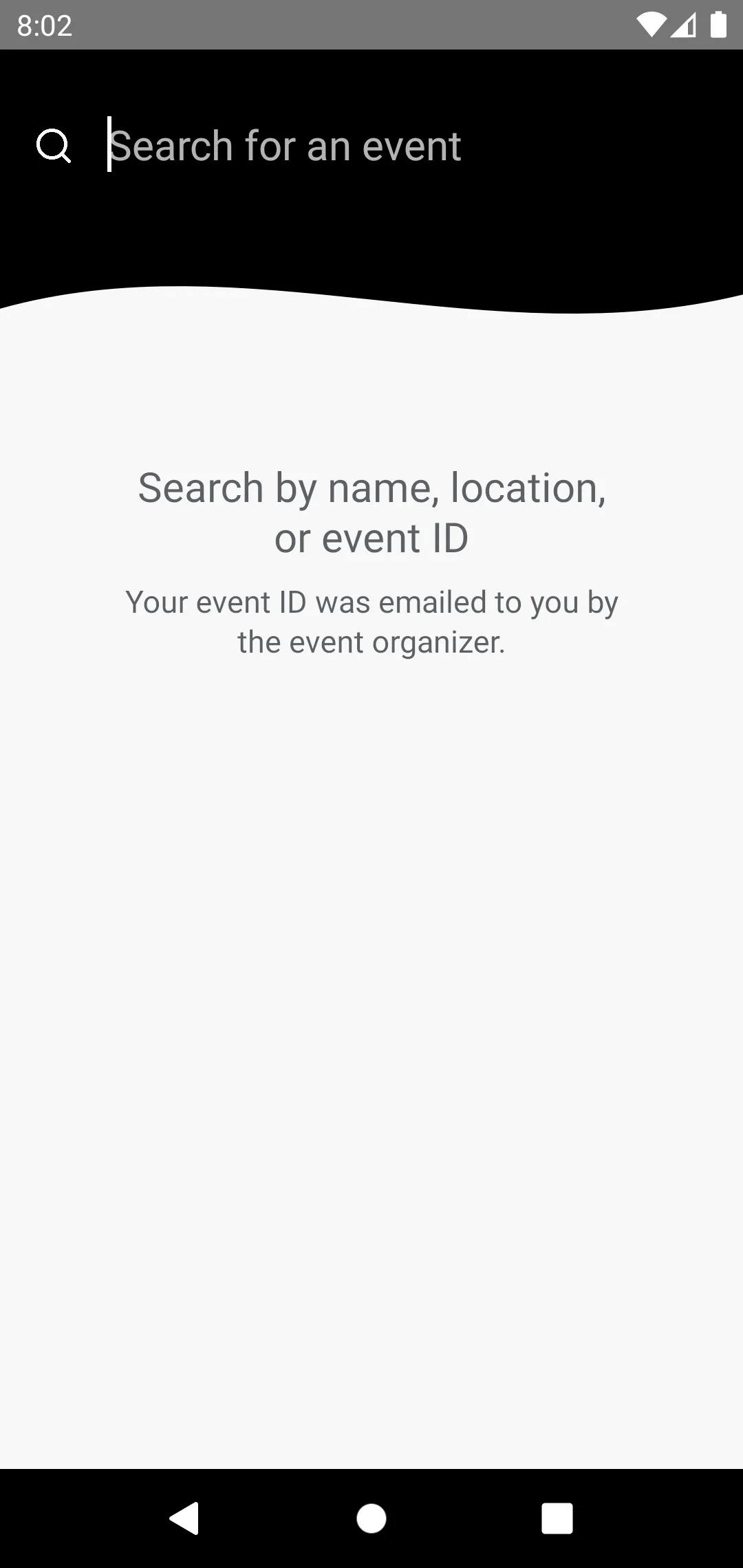This screenshot has width=743, height=1568.
Task: Go back with the system back button
Action: click(x=184, y=1518)
